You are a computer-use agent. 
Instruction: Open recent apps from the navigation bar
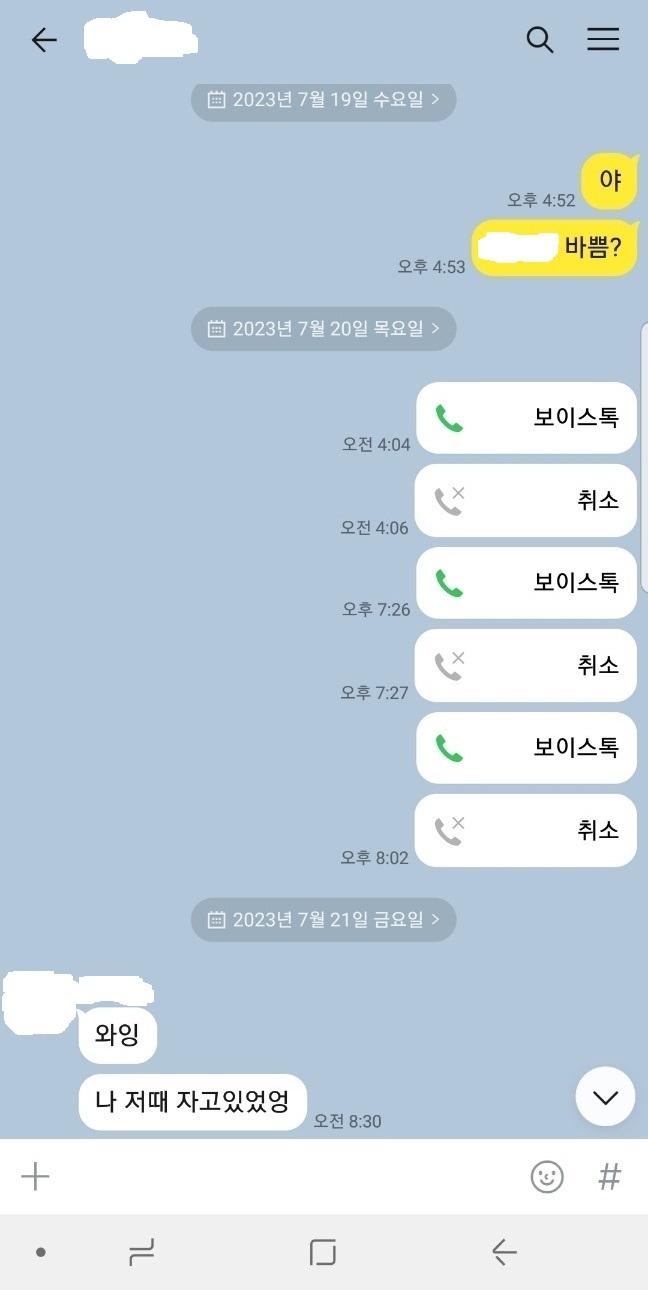(x=142, y=1252)
